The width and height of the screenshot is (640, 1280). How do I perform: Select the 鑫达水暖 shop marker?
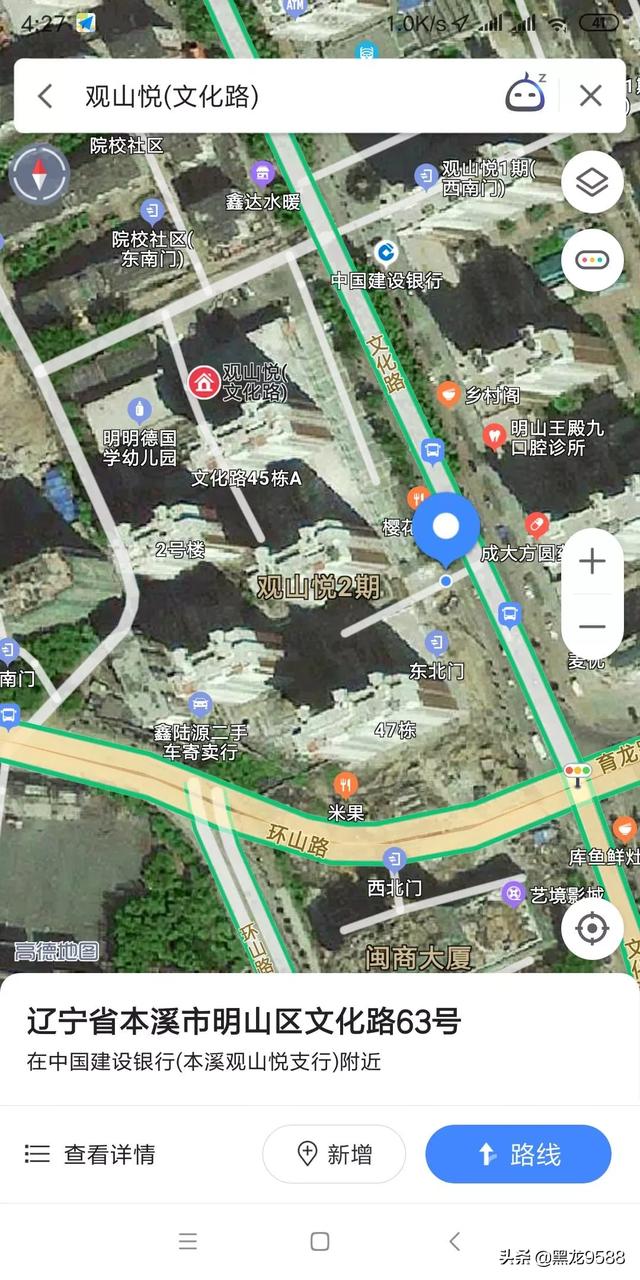coord(263,174)
